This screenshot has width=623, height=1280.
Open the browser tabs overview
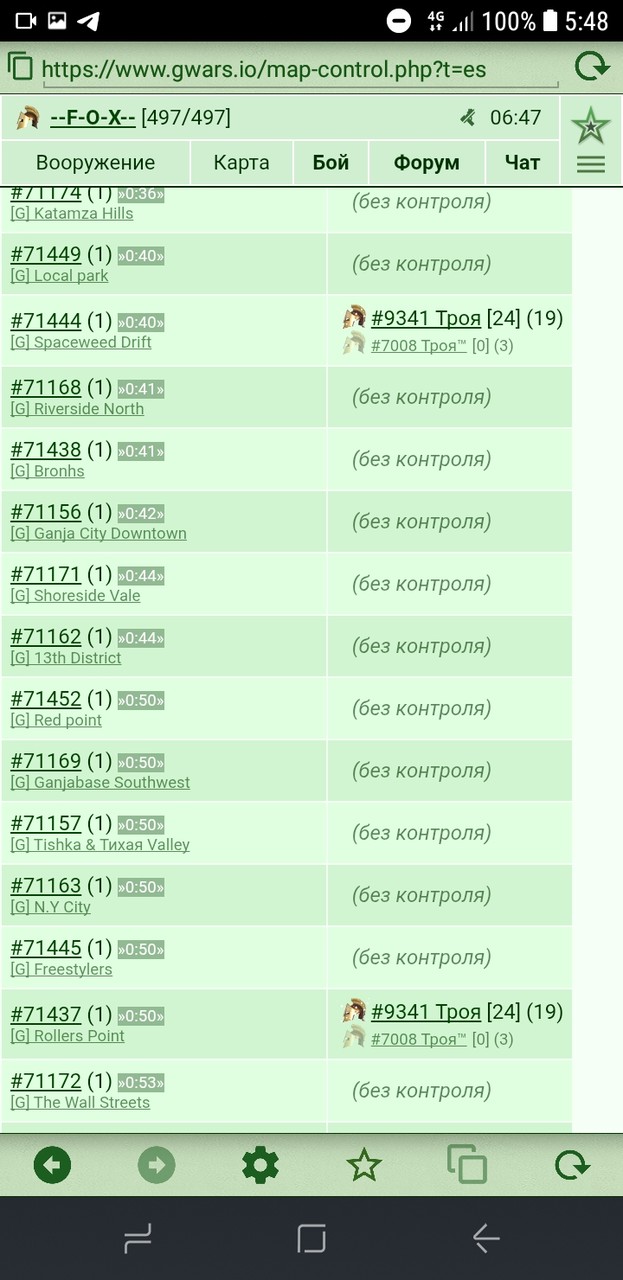click(x=467, y=1165)
